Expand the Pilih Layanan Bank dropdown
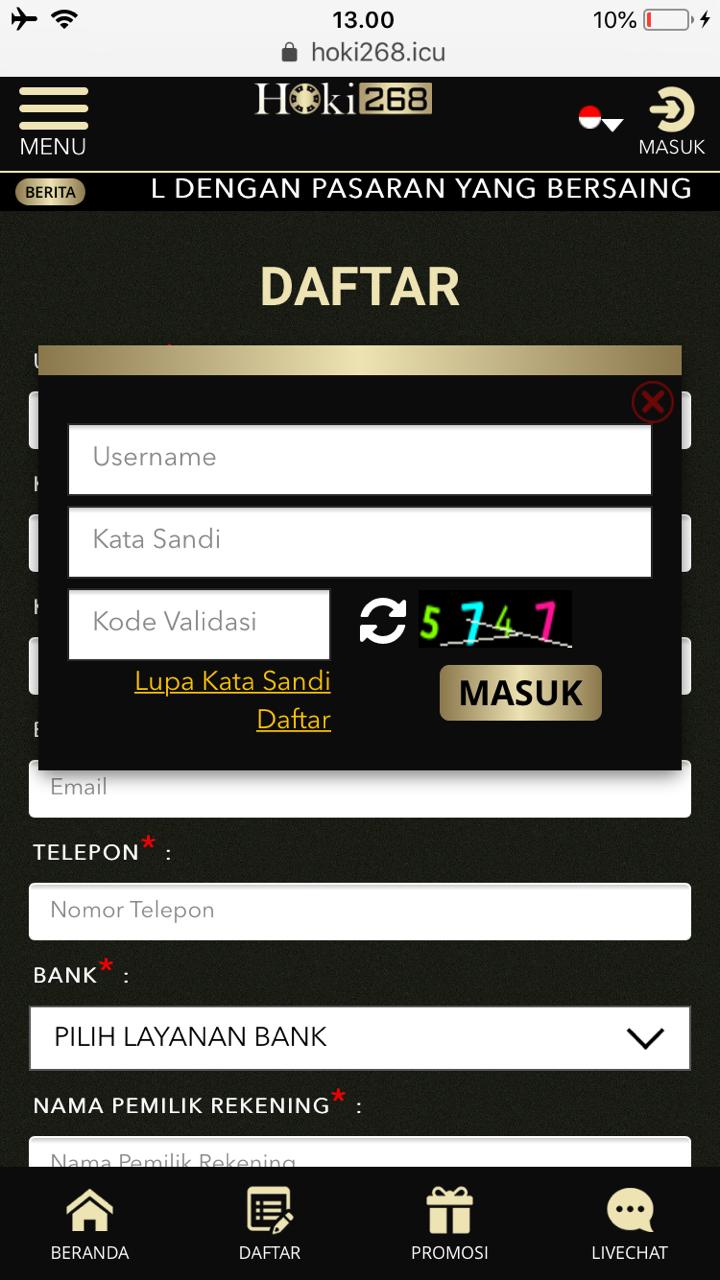 click(x=360, y=1038)
